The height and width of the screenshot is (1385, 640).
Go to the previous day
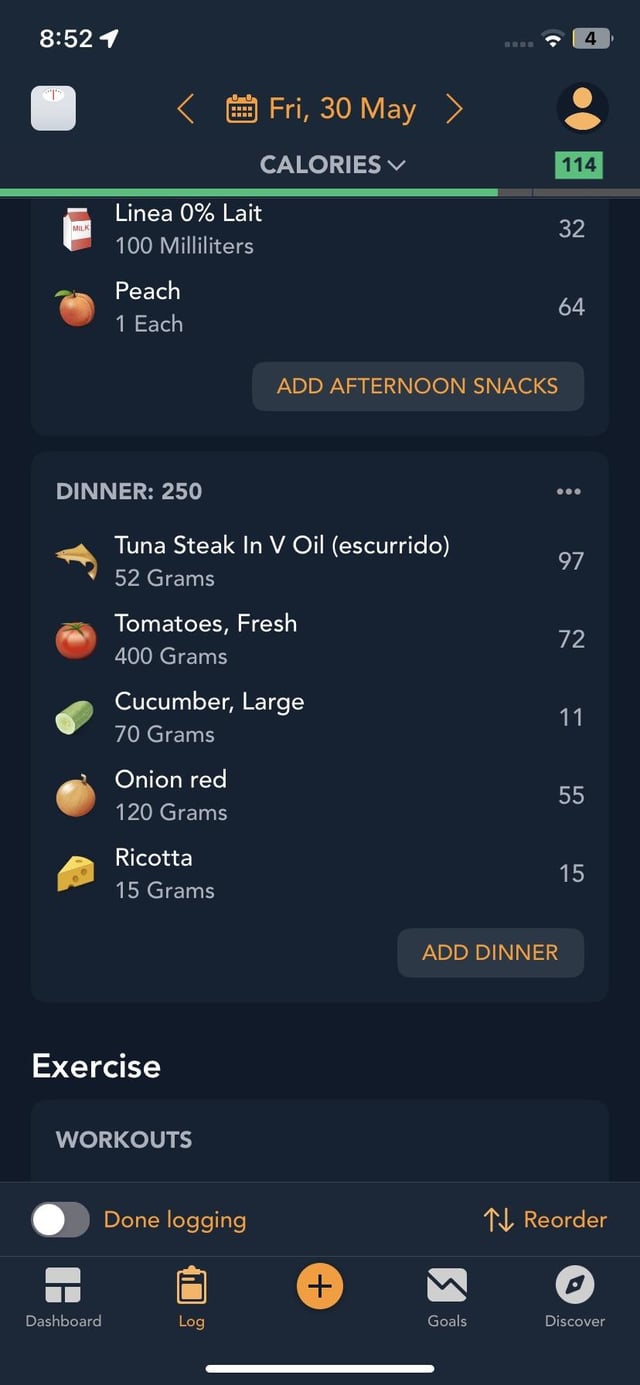coord(186,108)
